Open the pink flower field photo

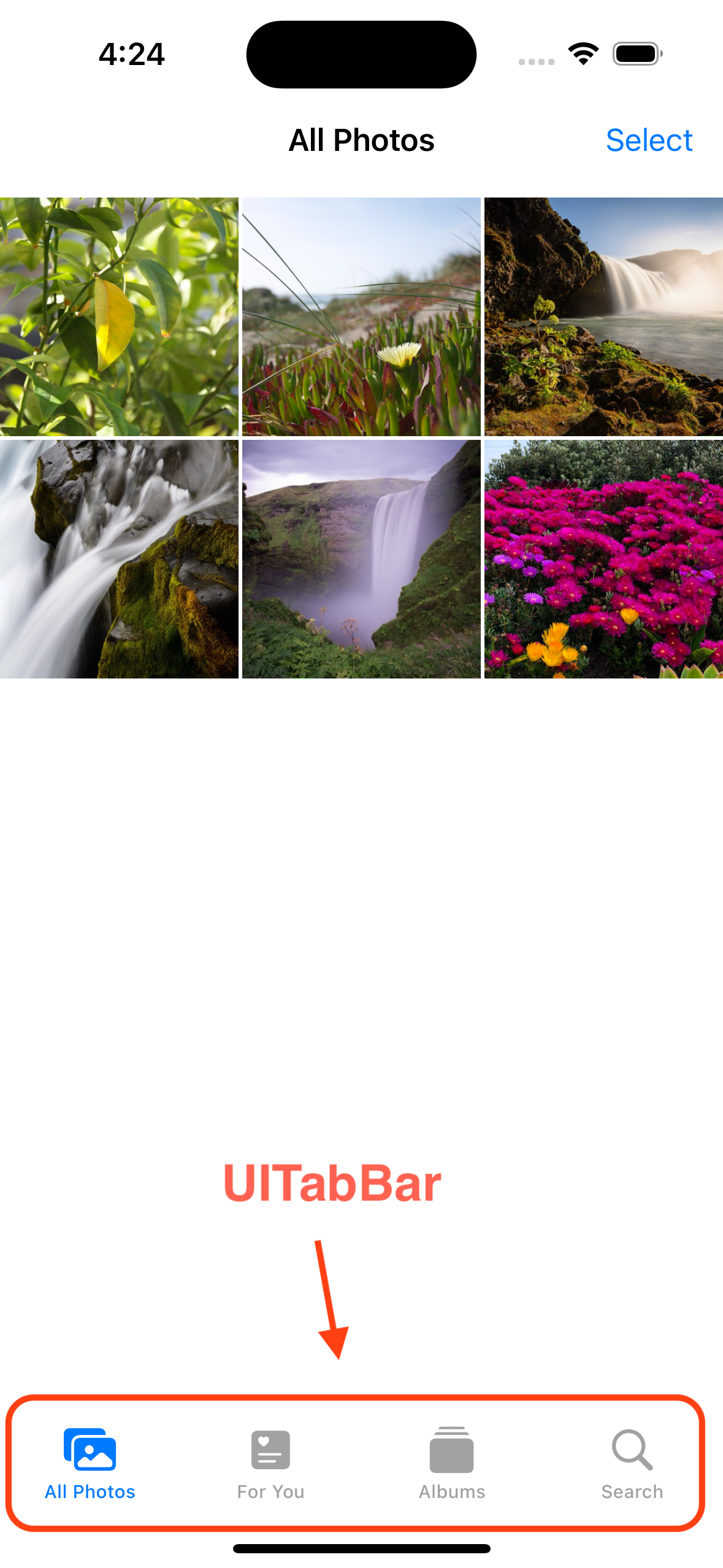tap(603, 559)
